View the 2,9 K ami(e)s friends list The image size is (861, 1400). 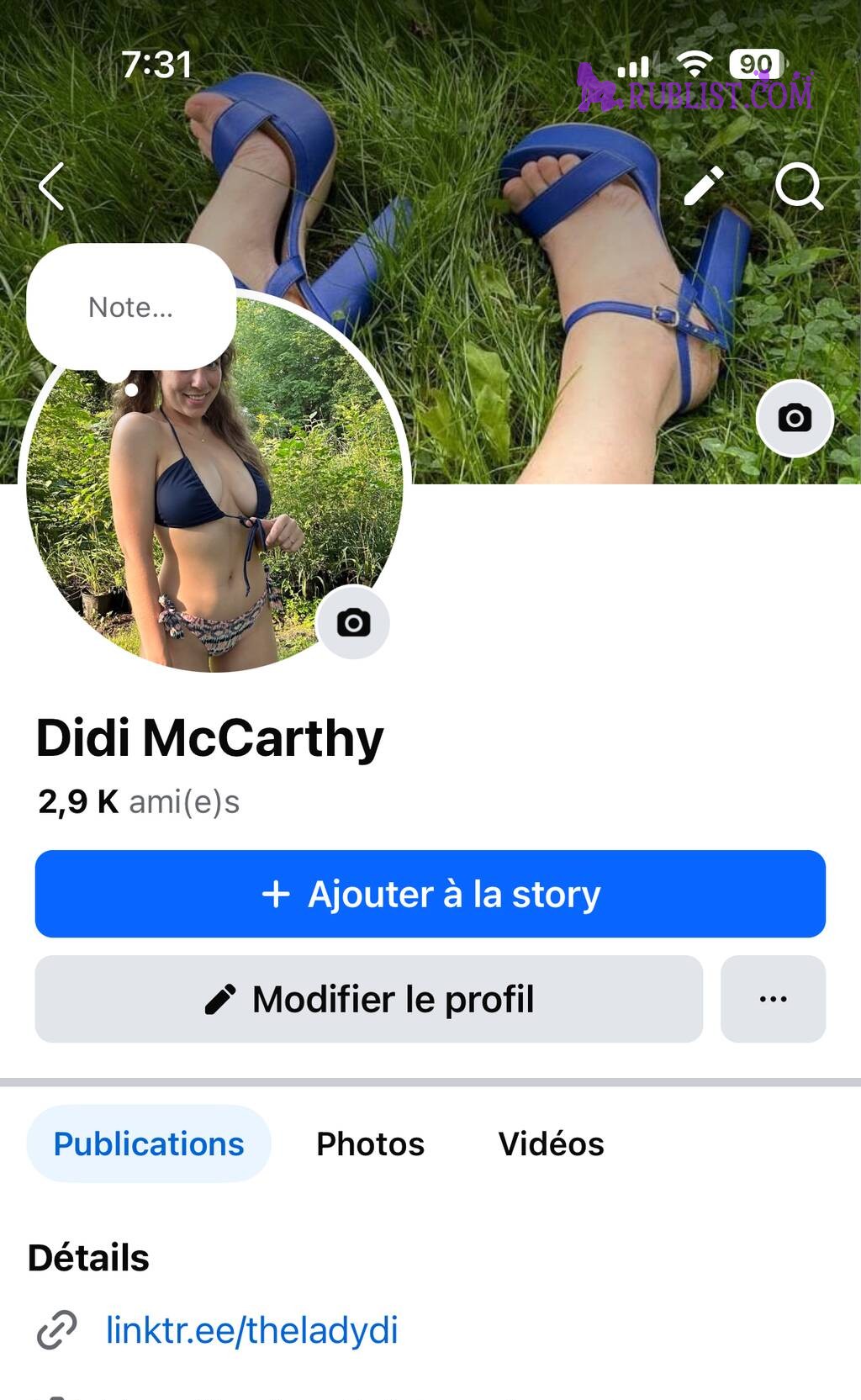(139, 801)
